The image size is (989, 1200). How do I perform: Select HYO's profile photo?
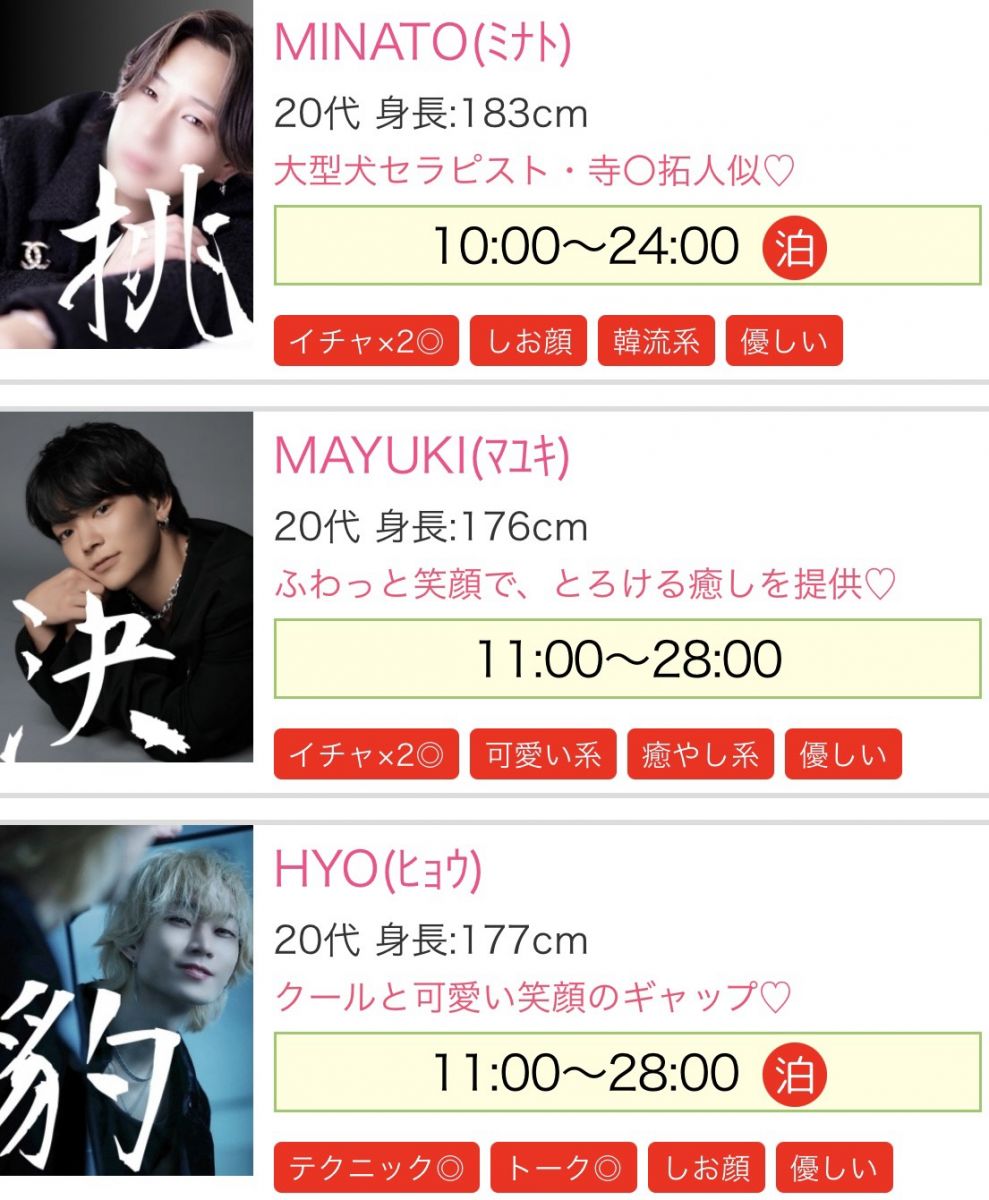[126, 1000]
